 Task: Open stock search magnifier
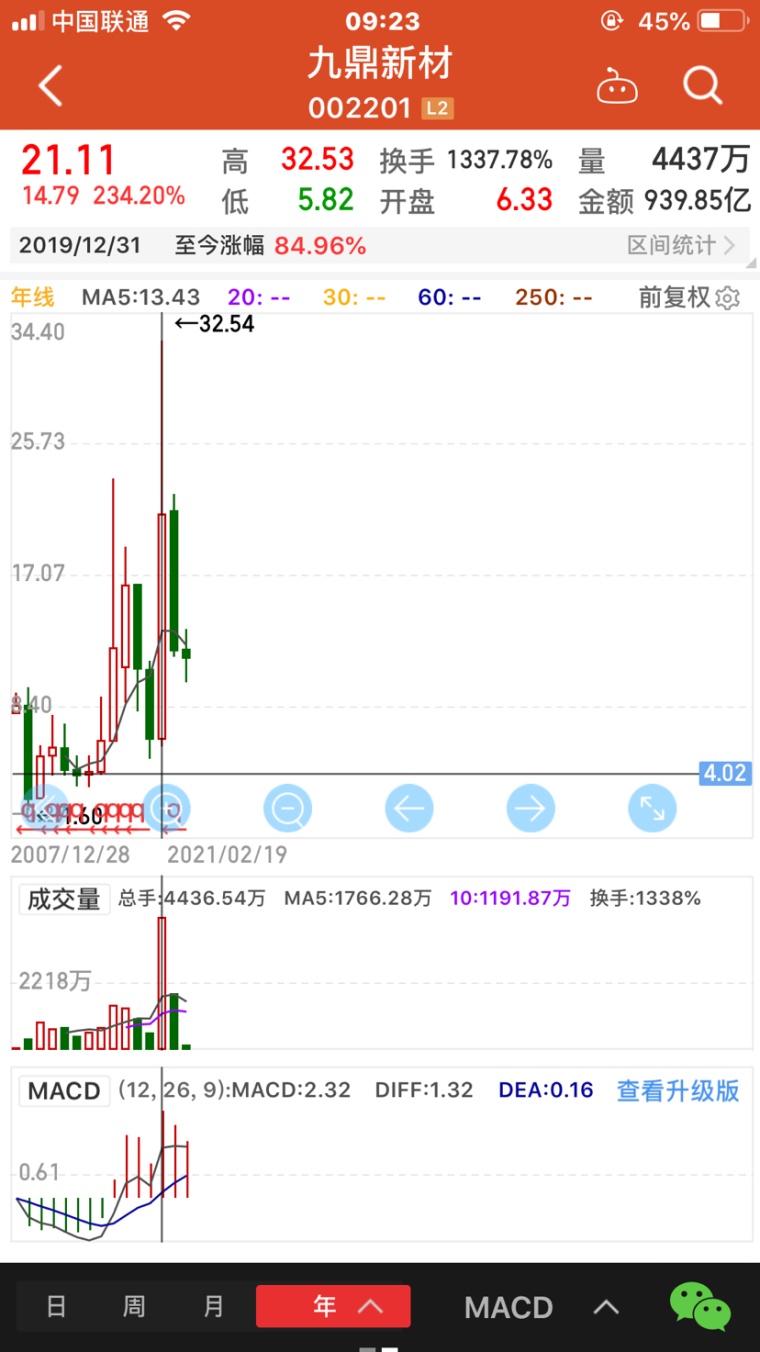[703, 86]
